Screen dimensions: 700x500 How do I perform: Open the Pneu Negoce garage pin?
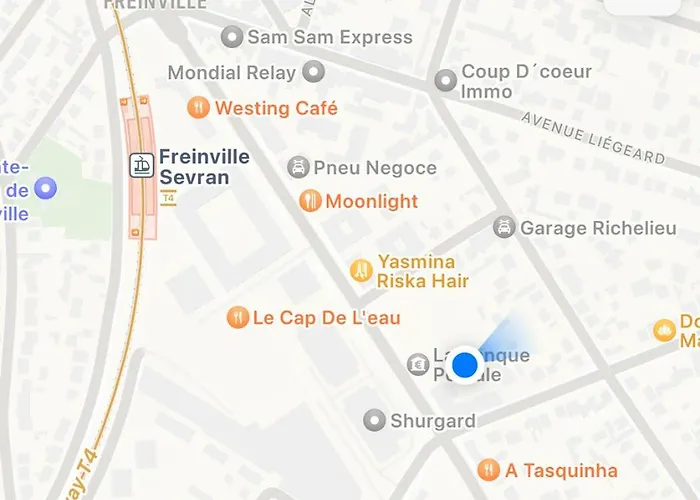click(298, 167)
